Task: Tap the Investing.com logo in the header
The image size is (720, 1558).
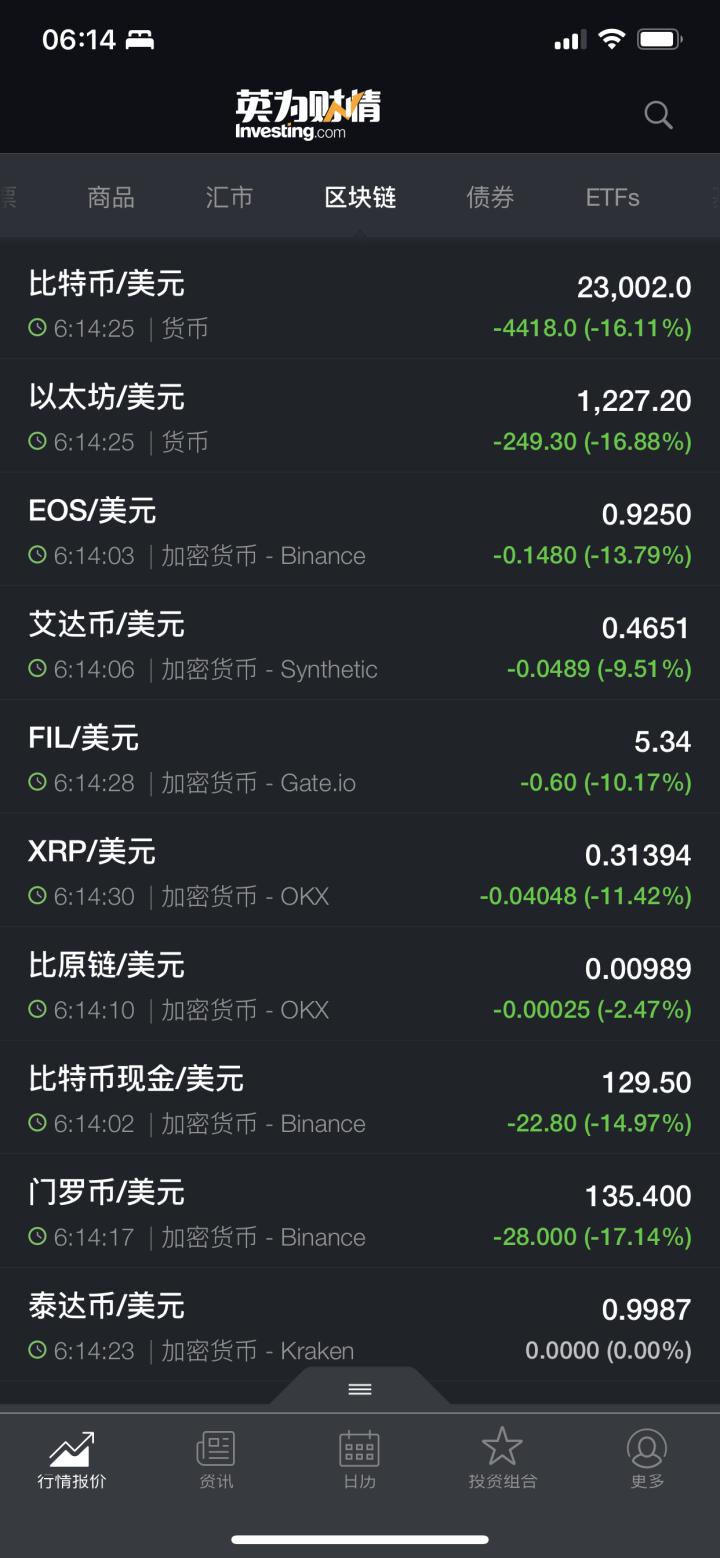Action: 307,112
